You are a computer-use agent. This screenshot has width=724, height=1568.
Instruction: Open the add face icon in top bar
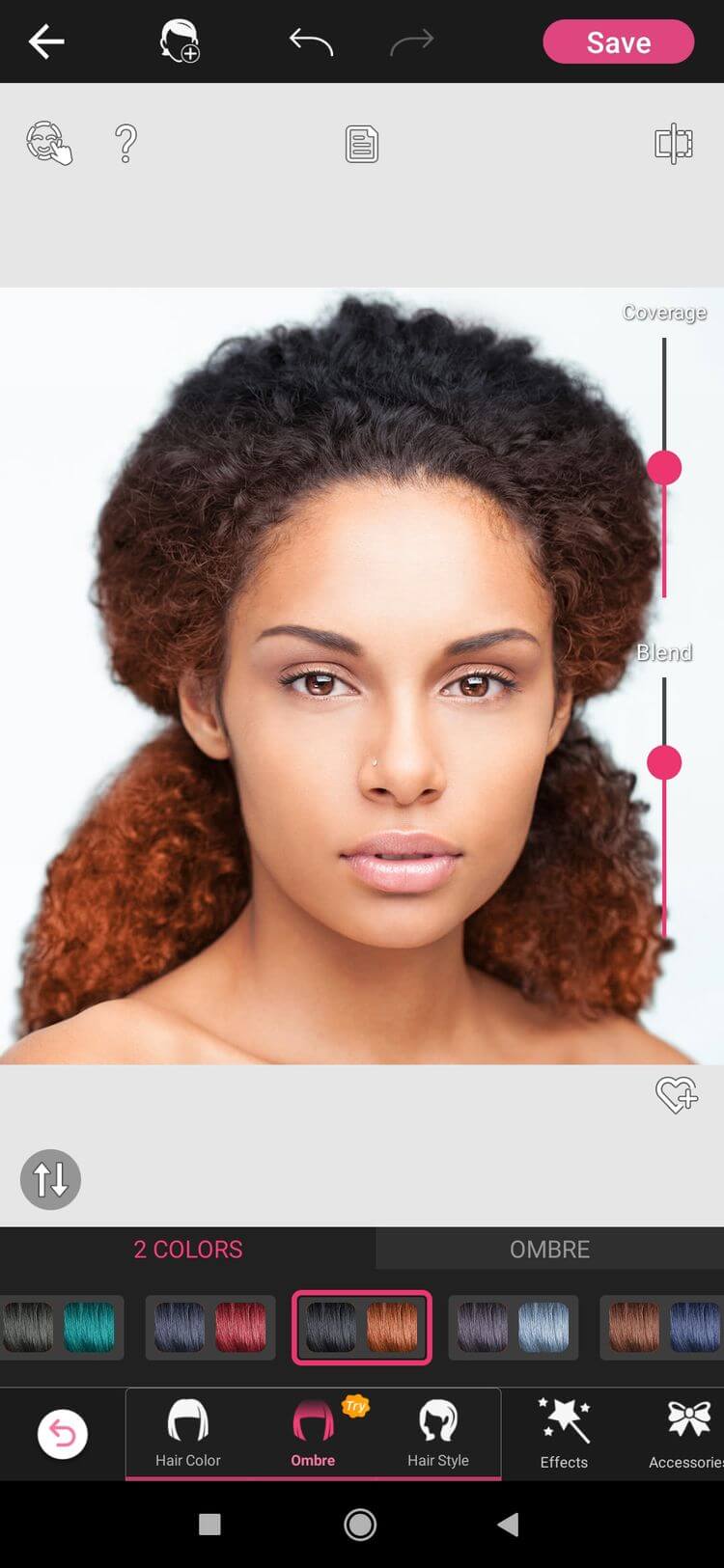[x=179, y=41]
